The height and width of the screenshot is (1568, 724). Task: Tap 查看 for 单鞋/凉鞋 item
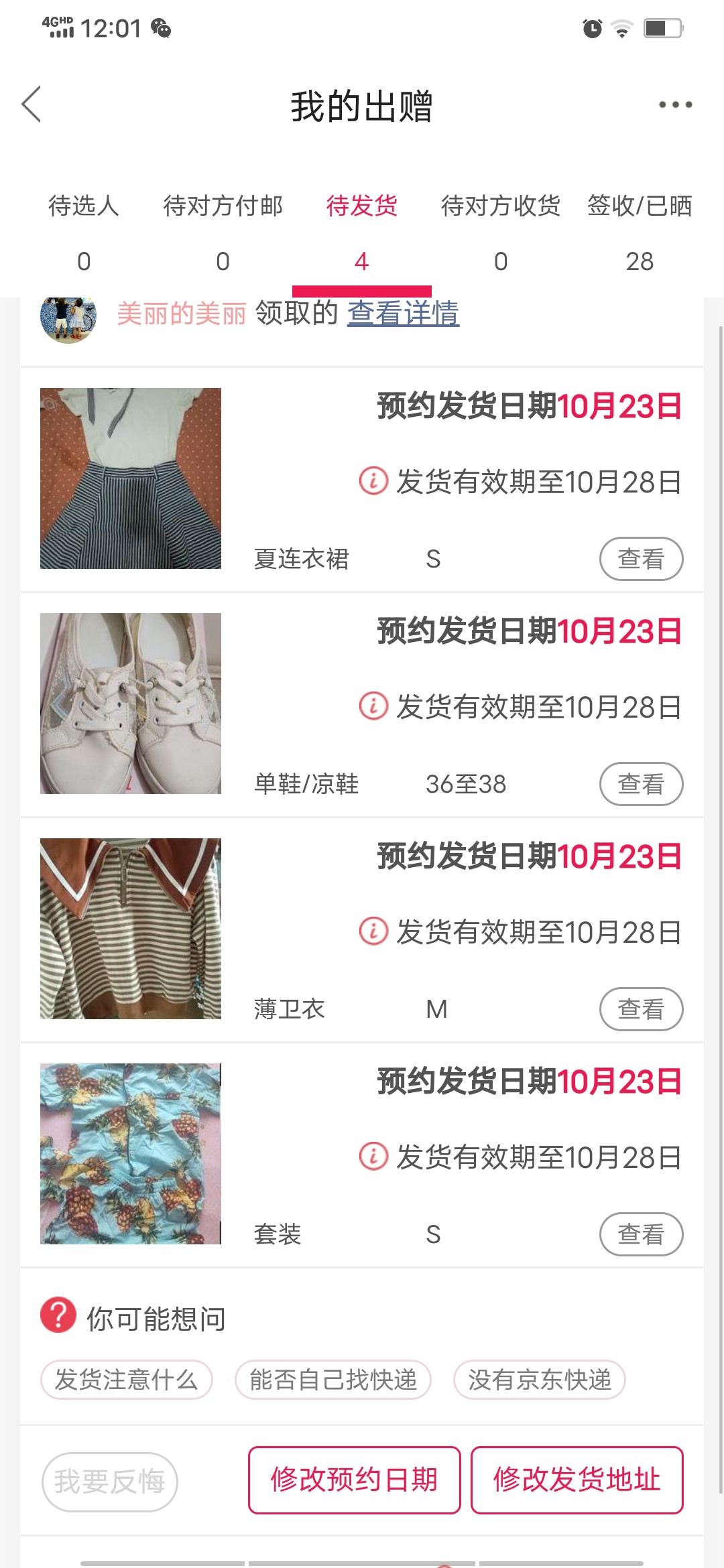pos(641,784)
